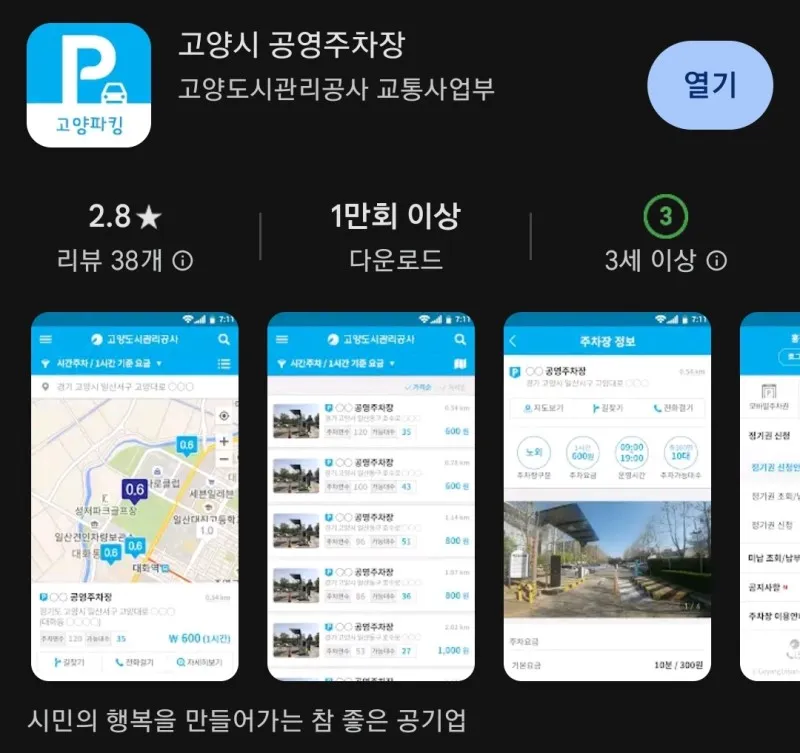
Task: Open the 주차장 정보 screenshot
Action: click(607, 497)
